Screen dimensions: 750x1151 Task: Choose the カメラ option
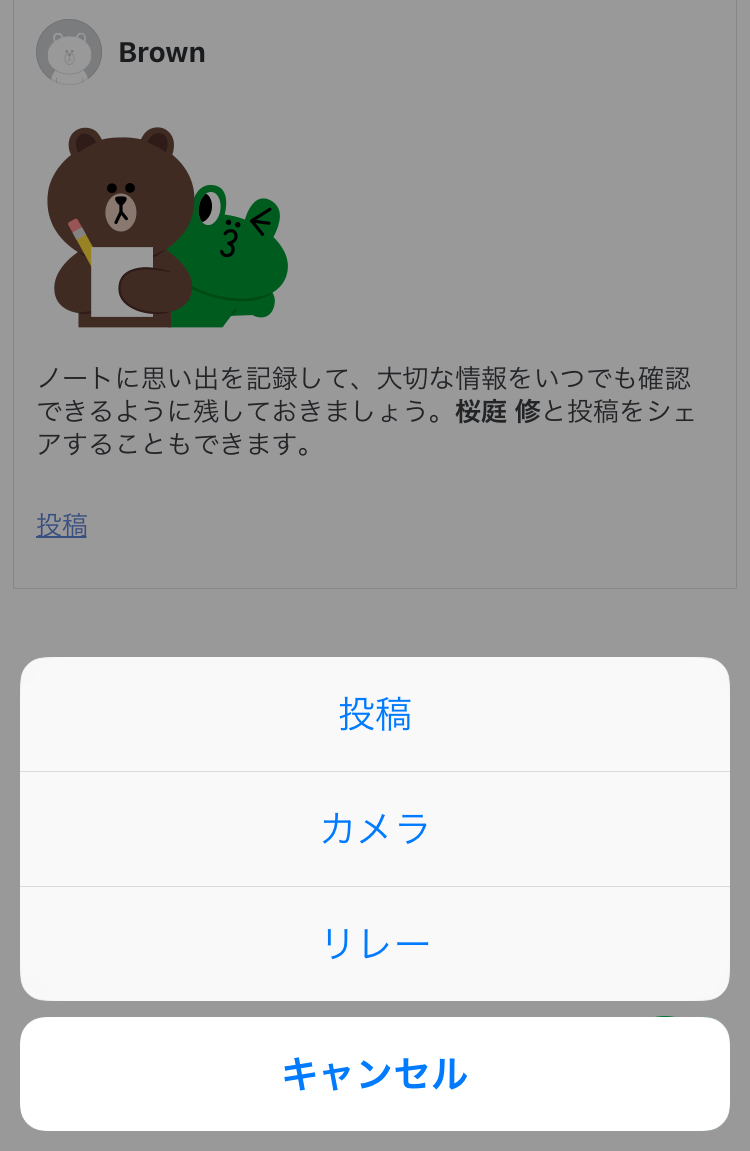pos(375,829)
